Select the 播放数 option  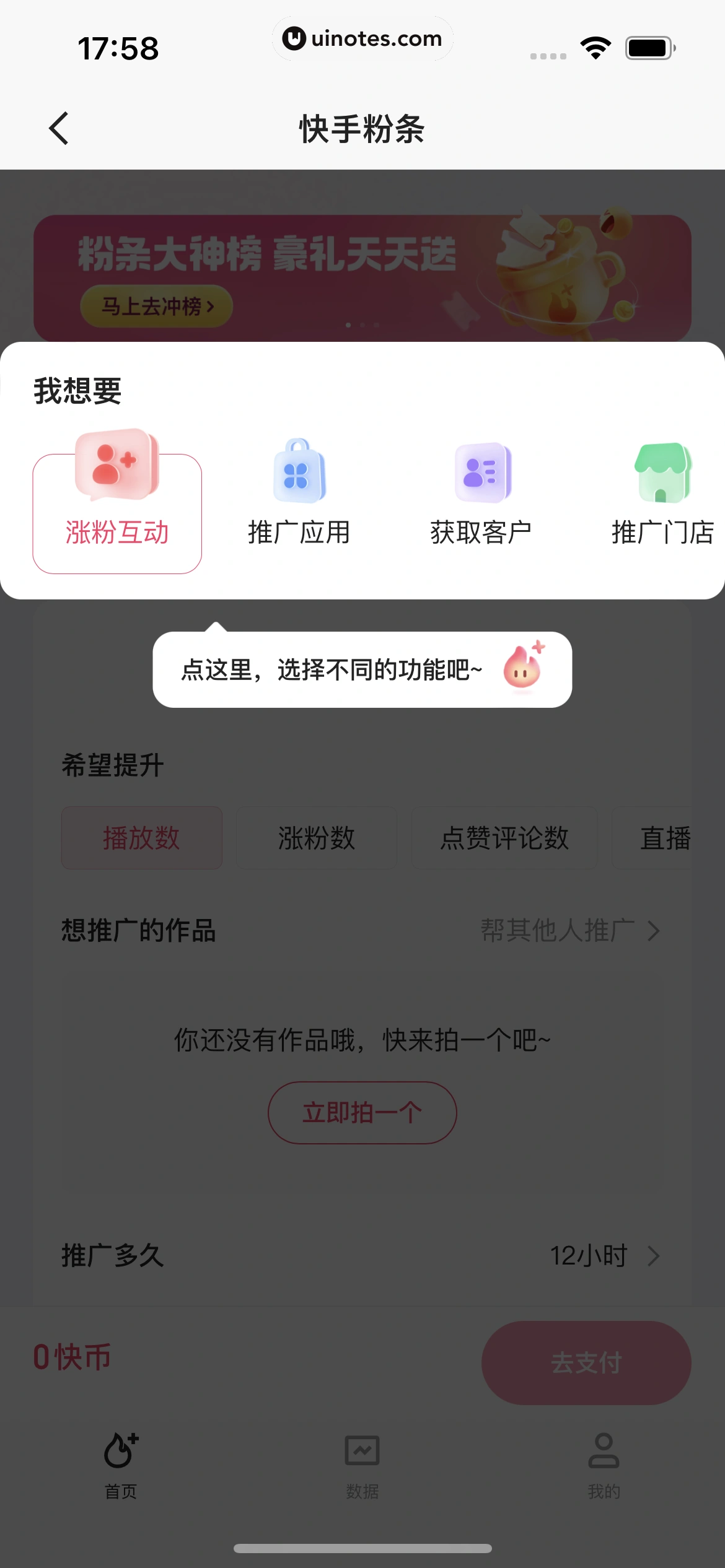(141, 837)
